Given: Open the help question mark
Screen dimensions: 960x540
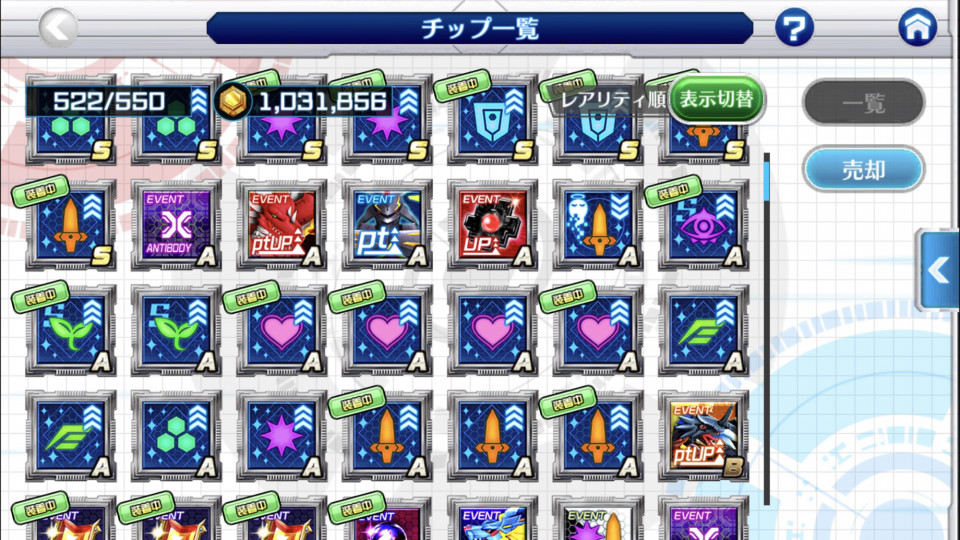Looking at the screenshot, I should click(x=794, y=28).
